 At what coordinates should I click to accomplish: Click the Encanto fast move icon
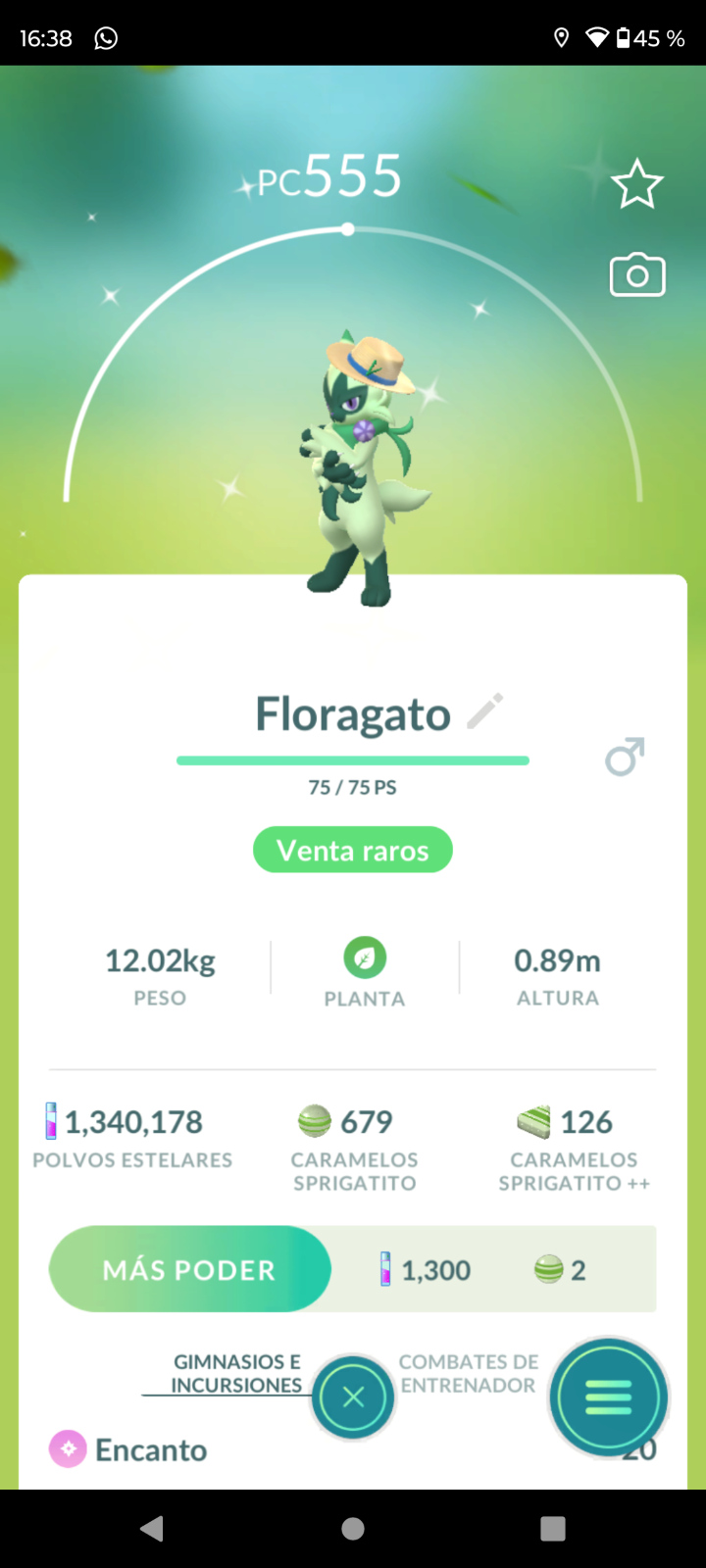[67, 1448]
